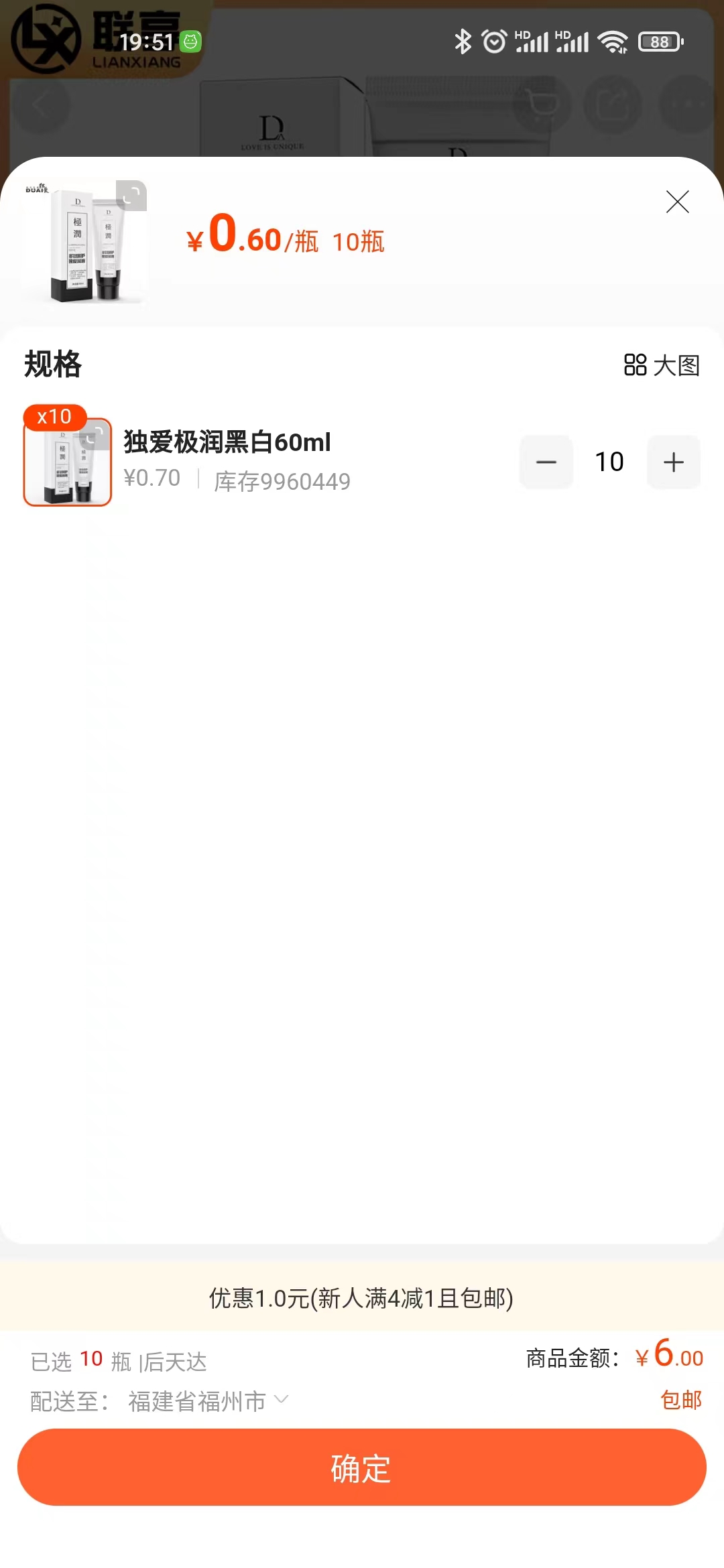This screenshot has height=1568, width=724.
Task: Edit the quantity field showing 10
Action: 609,462
